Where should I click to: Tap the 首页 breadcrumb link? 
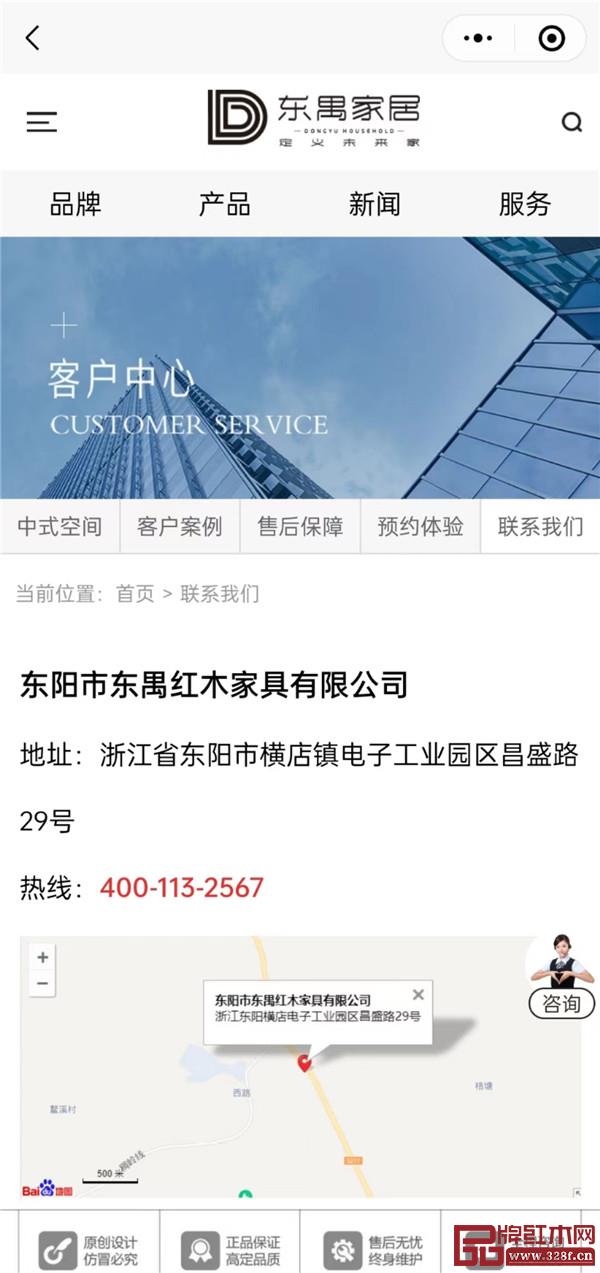tap(135, 594)
